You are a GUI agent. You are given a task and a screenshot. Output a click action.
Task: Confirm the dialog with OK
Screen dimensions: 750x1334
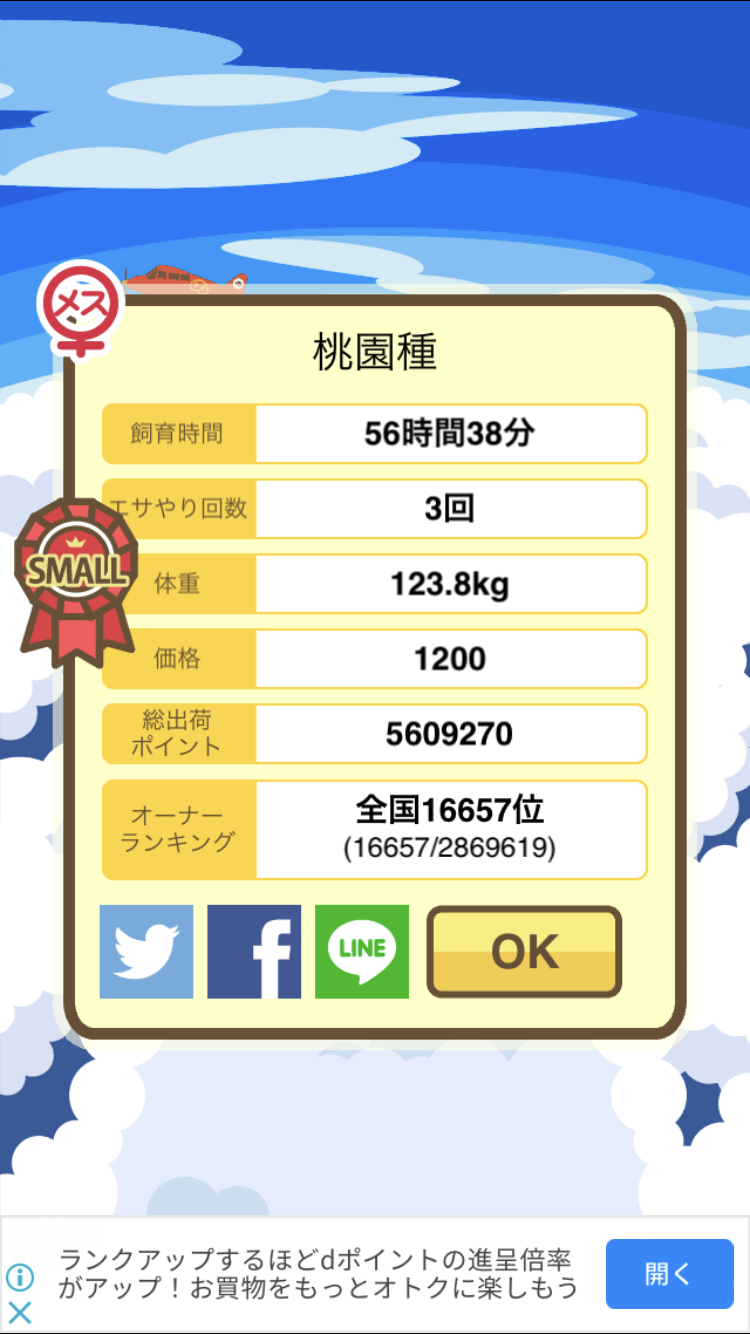524,952
